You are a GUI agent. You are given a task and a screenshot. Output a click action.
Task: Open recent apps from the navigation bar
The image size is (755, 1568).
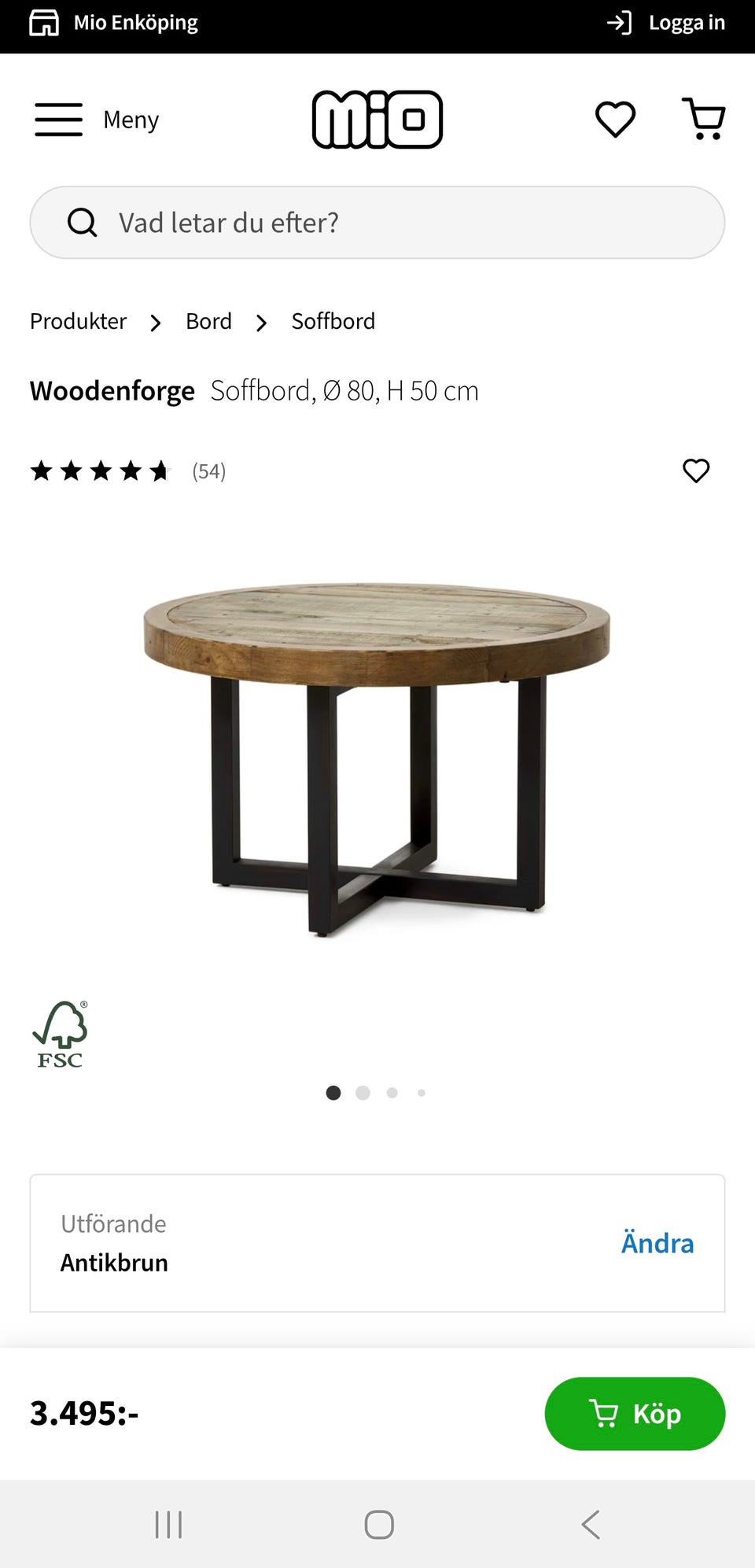point(168,1525)
